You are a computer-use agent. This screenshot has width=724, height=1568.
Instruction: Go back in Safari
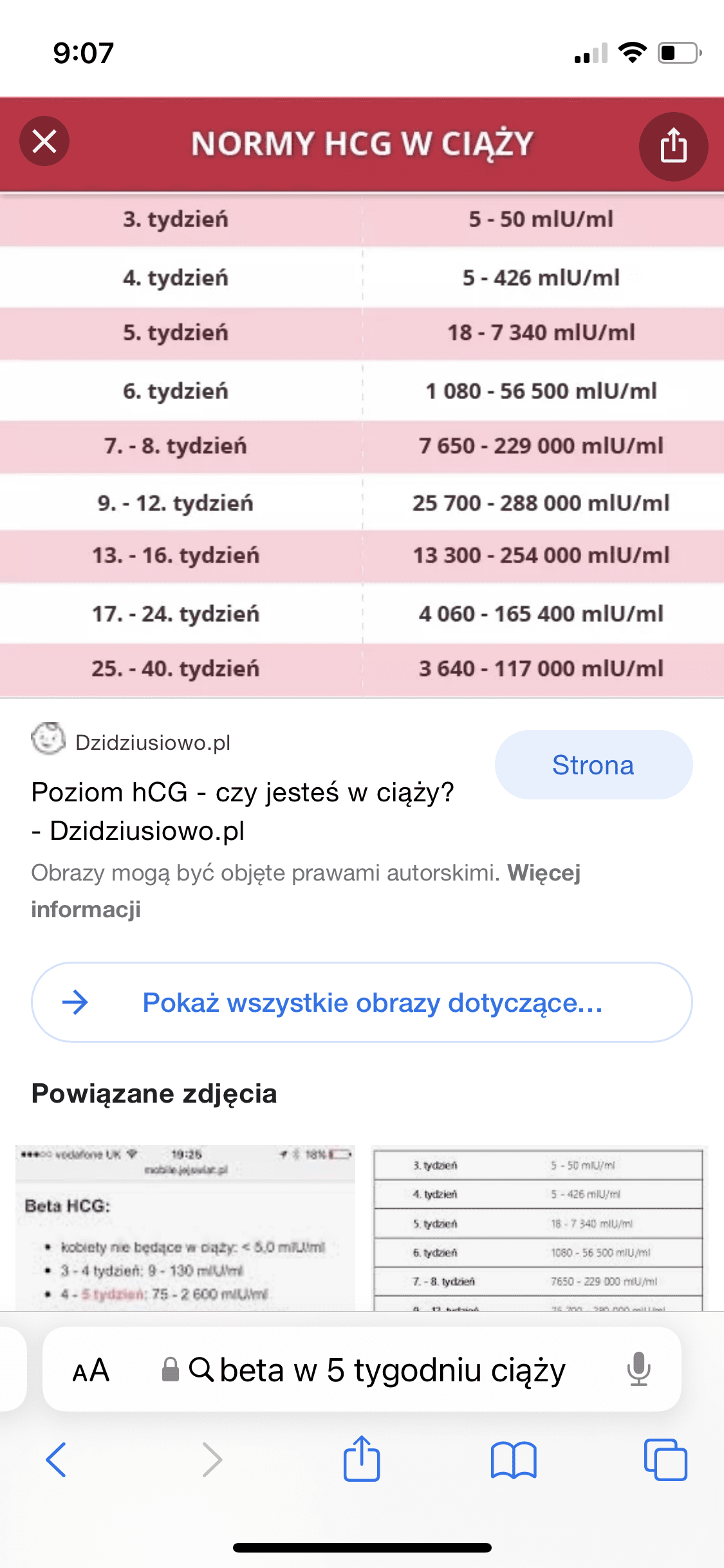pyautogui.click(x=57, y=1459)
